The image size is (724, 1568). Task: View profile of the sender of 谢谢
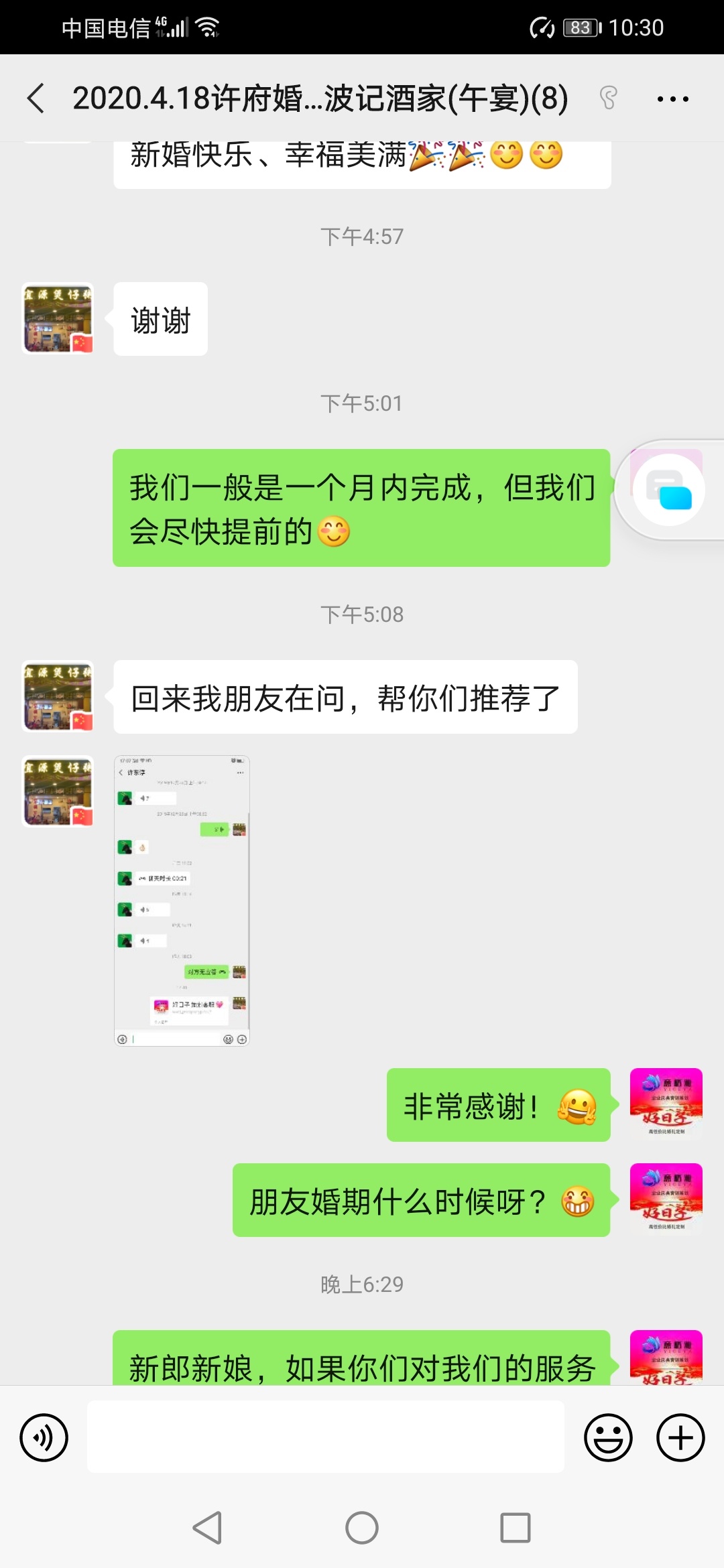[x=58, y=318]
